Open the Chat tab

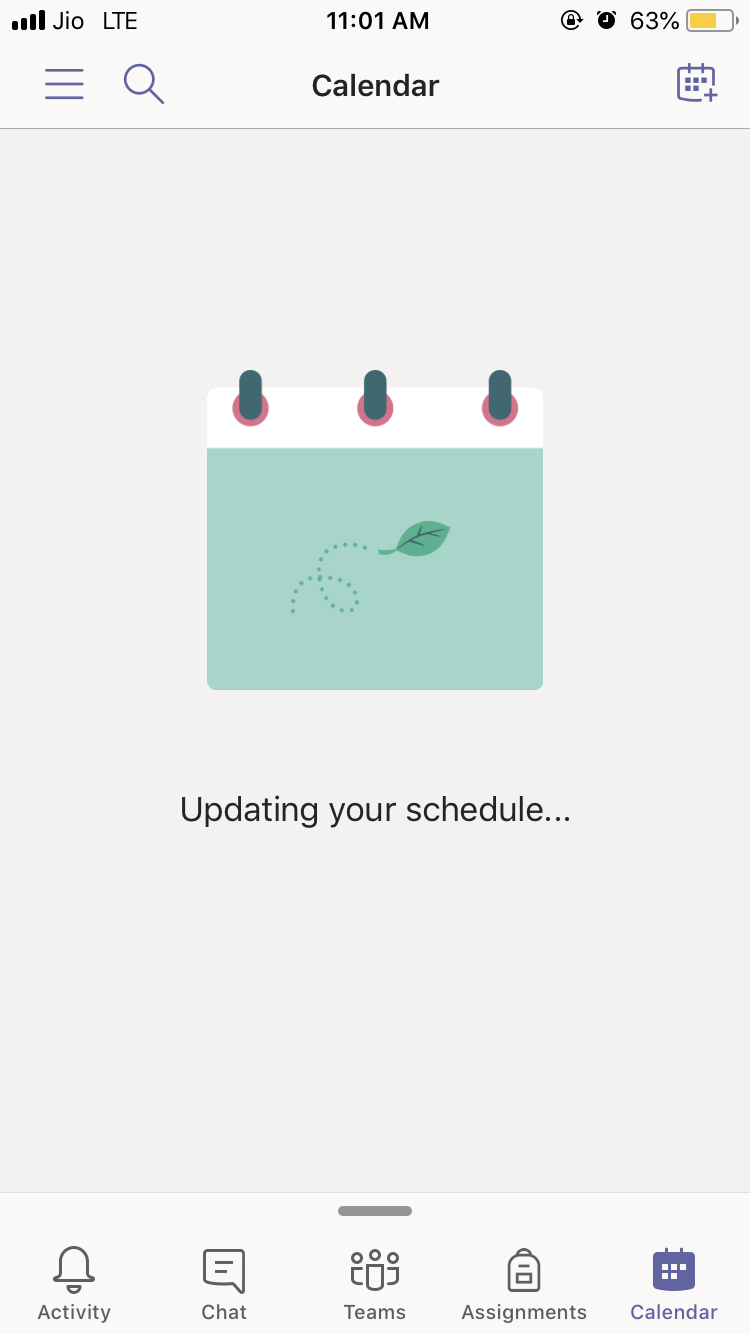click(x=224, y=1284)
